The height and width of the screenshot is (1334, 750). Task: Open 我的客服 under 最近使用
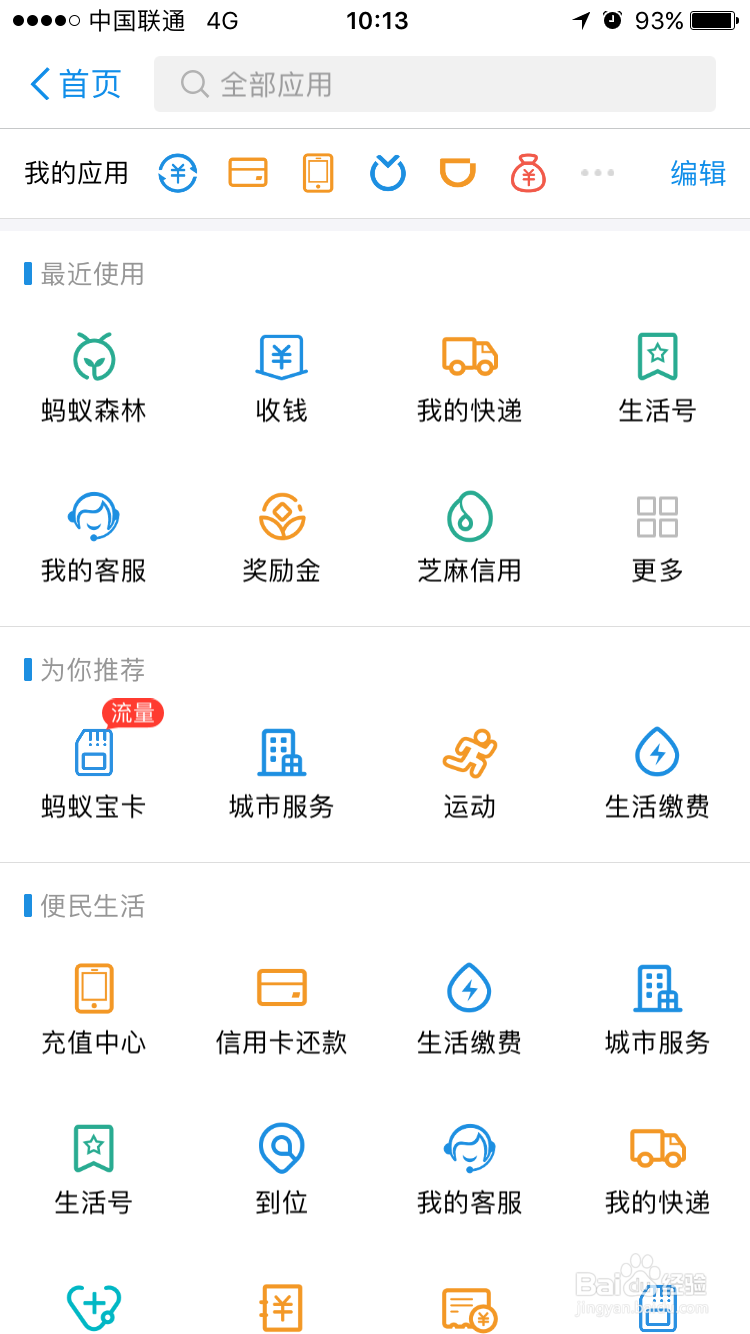94,538
